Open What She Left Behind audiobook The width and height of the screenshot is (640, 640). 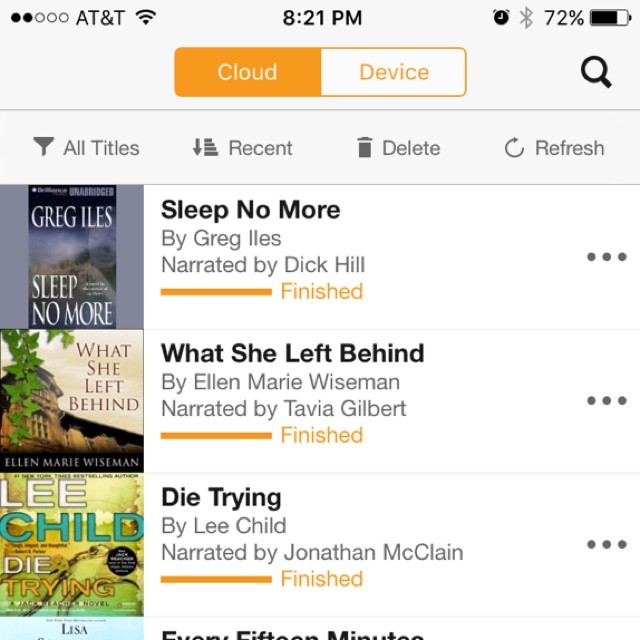[x=292, y=353]
